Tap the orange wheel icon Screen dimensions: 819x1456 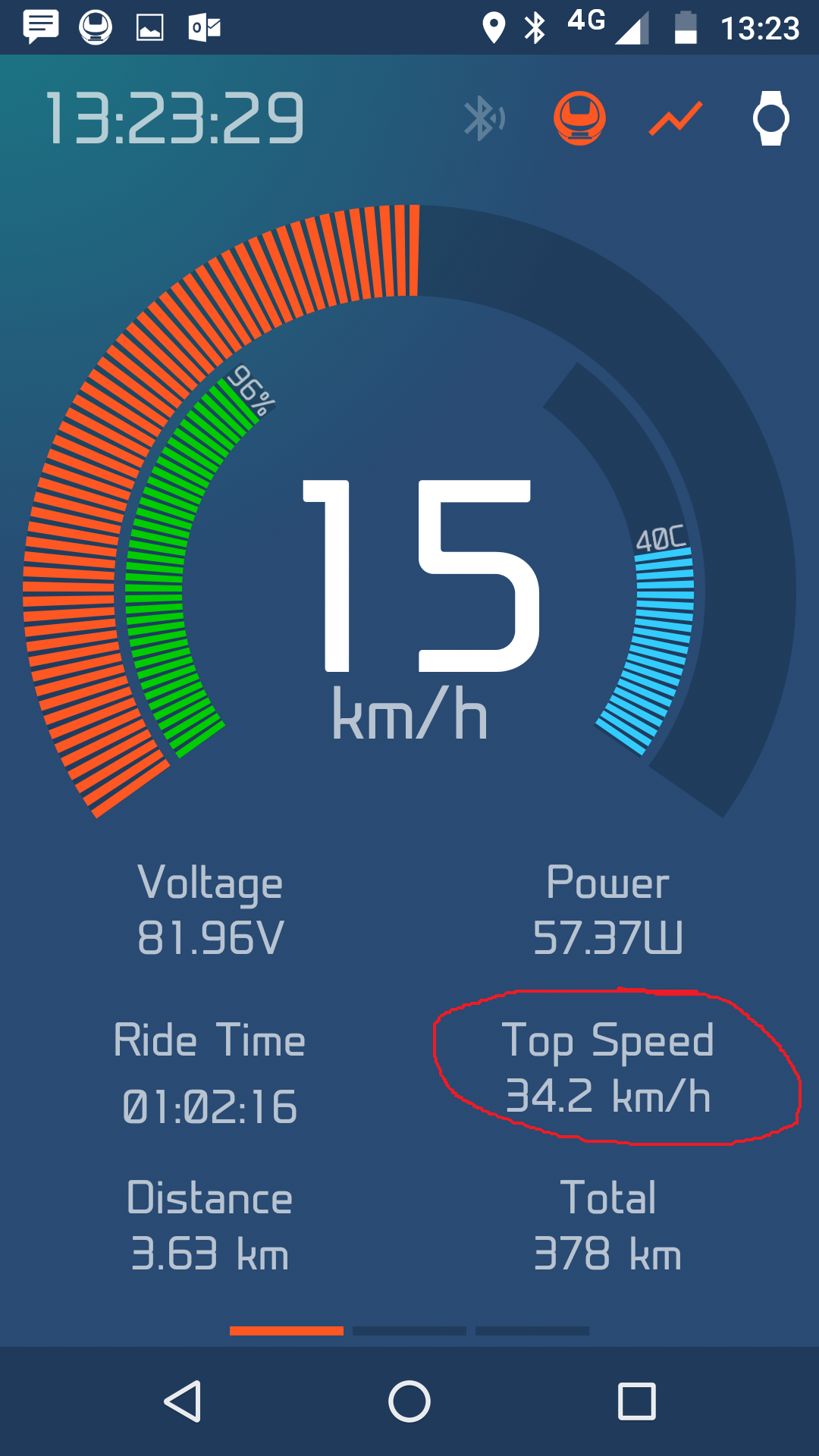point(579,118)
